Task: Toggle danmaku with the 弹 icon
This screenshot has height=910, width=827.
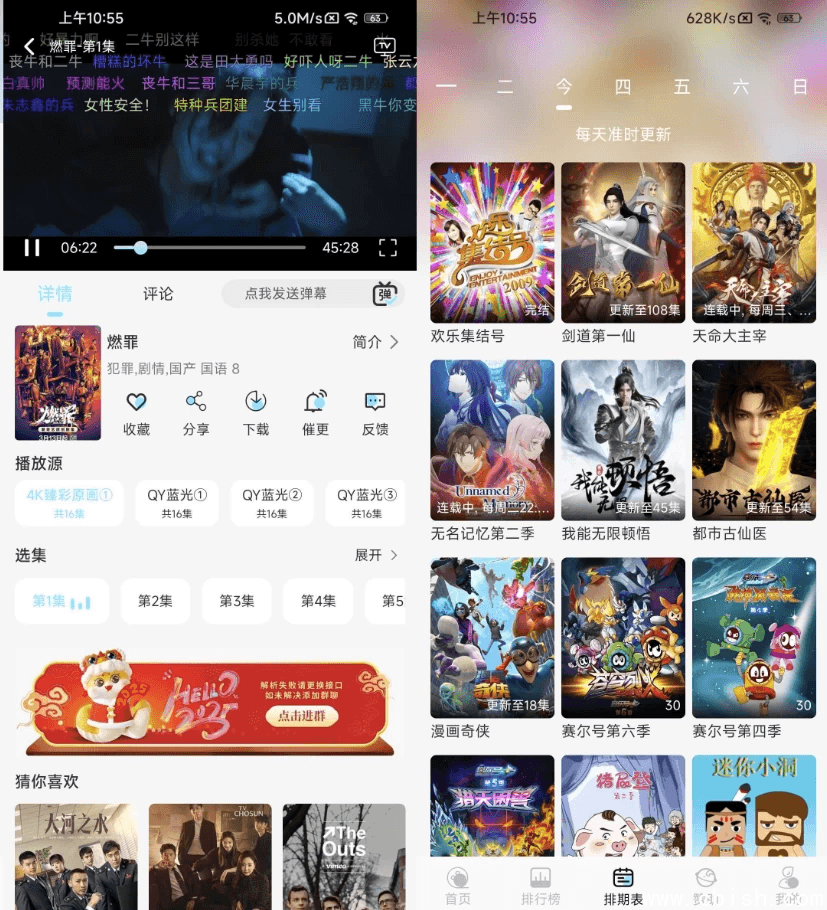Action: [x=383, y=293]
